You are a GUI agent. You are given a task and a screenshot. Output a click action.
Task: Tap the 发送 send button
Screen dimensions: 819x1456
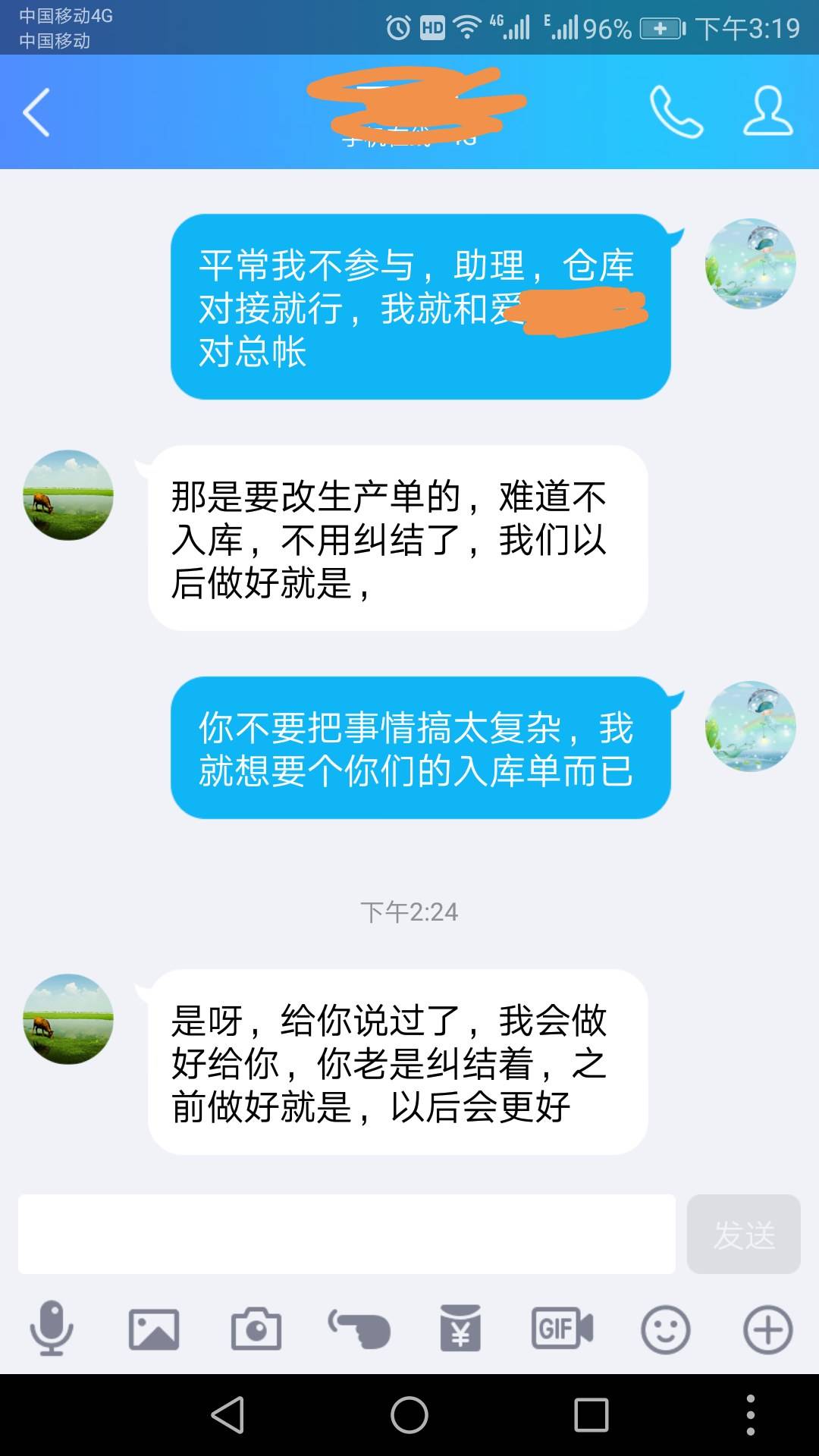pyautogui.click(x=743, y=1234)
